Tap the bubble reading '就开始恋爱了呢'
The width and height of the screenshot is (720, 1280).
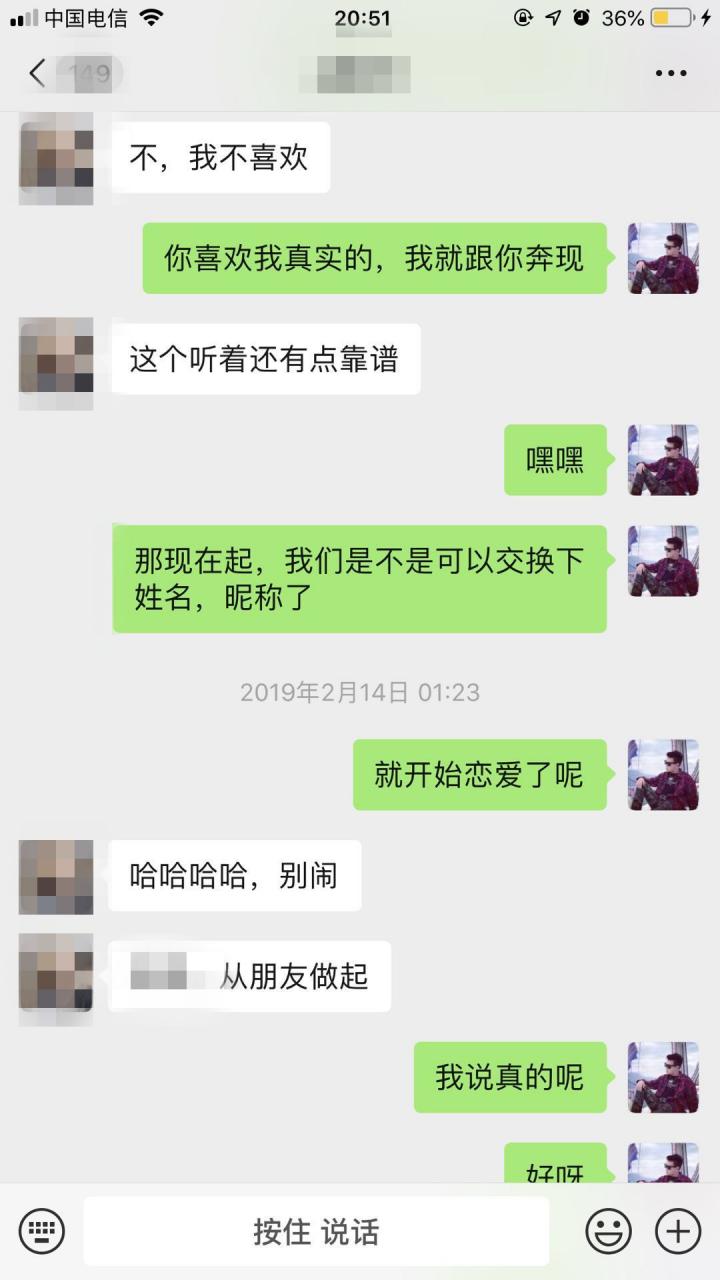pos(479,776)
